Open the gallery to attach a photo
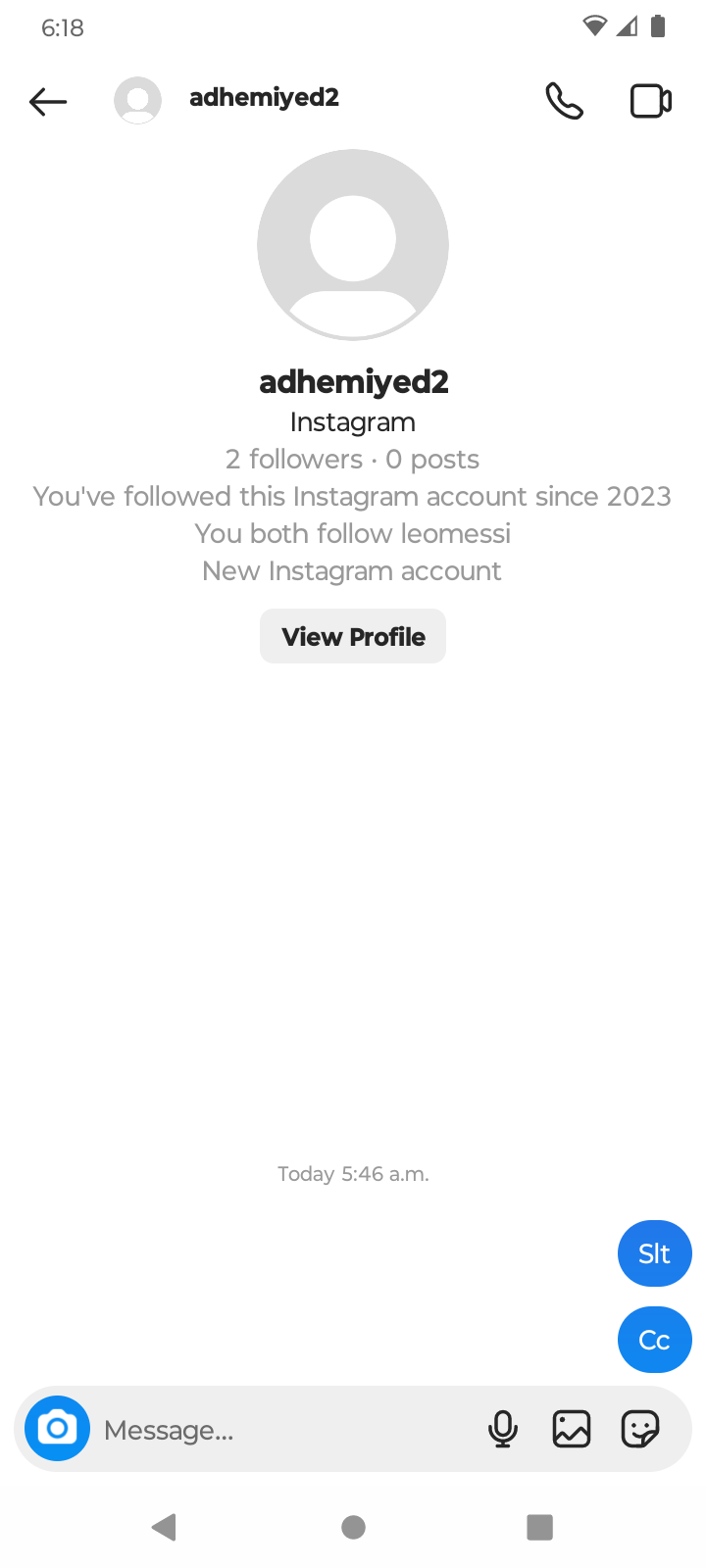Viewport: 706px width, 1568px height. (572, 1430)
